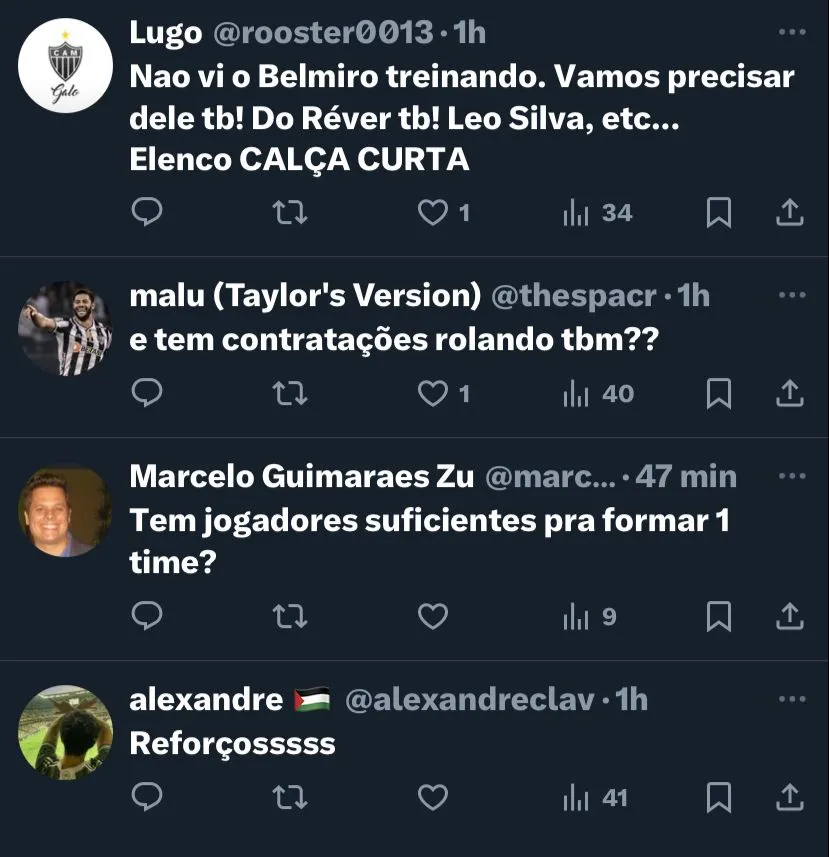Share alexandre's Reforçossss tweet
The height and width of the screenshot is (857, 829).
[x=790, y=798]
